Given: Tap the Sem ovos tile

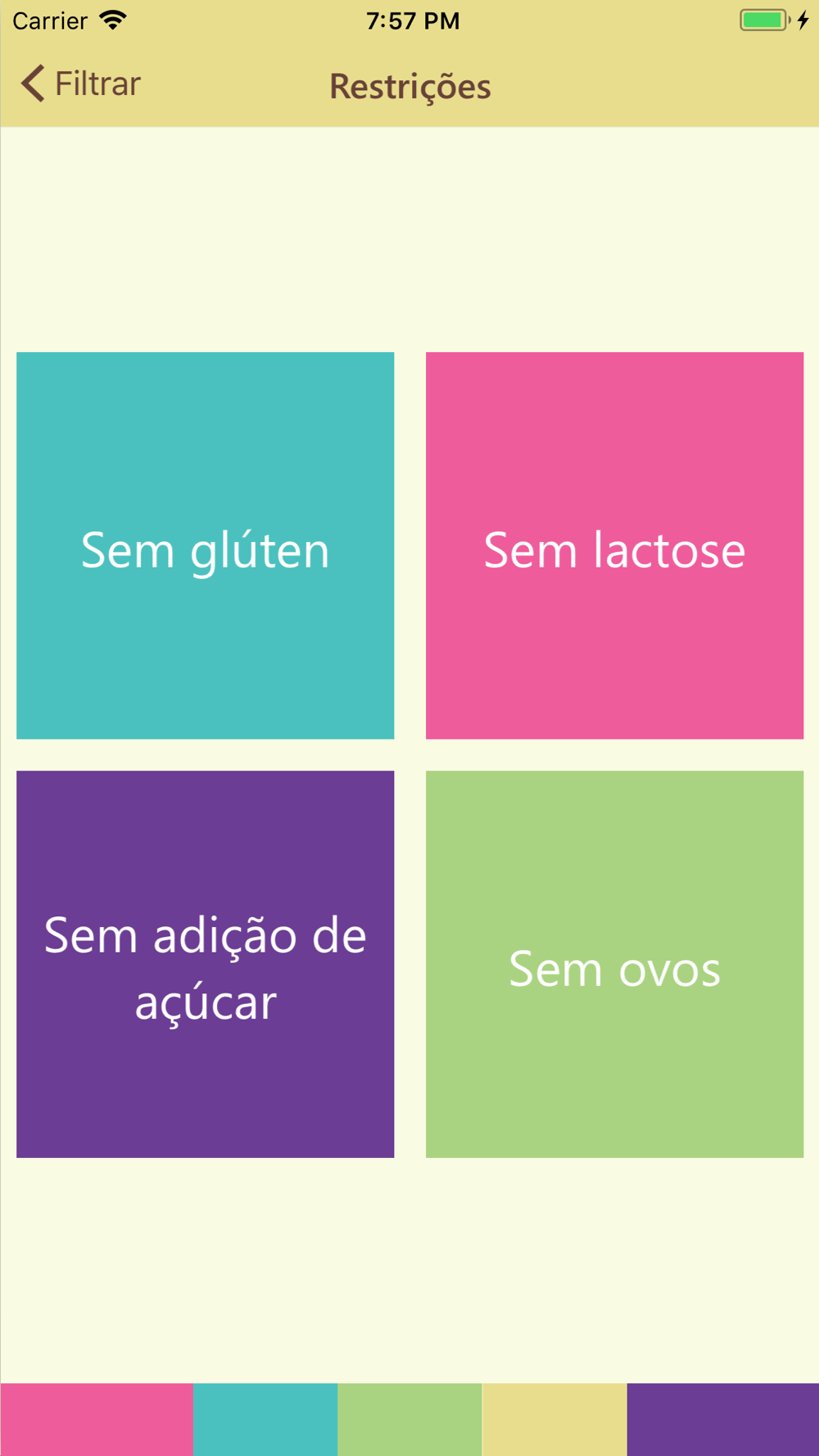Looking at the screenshot, I should coord(614,964).
